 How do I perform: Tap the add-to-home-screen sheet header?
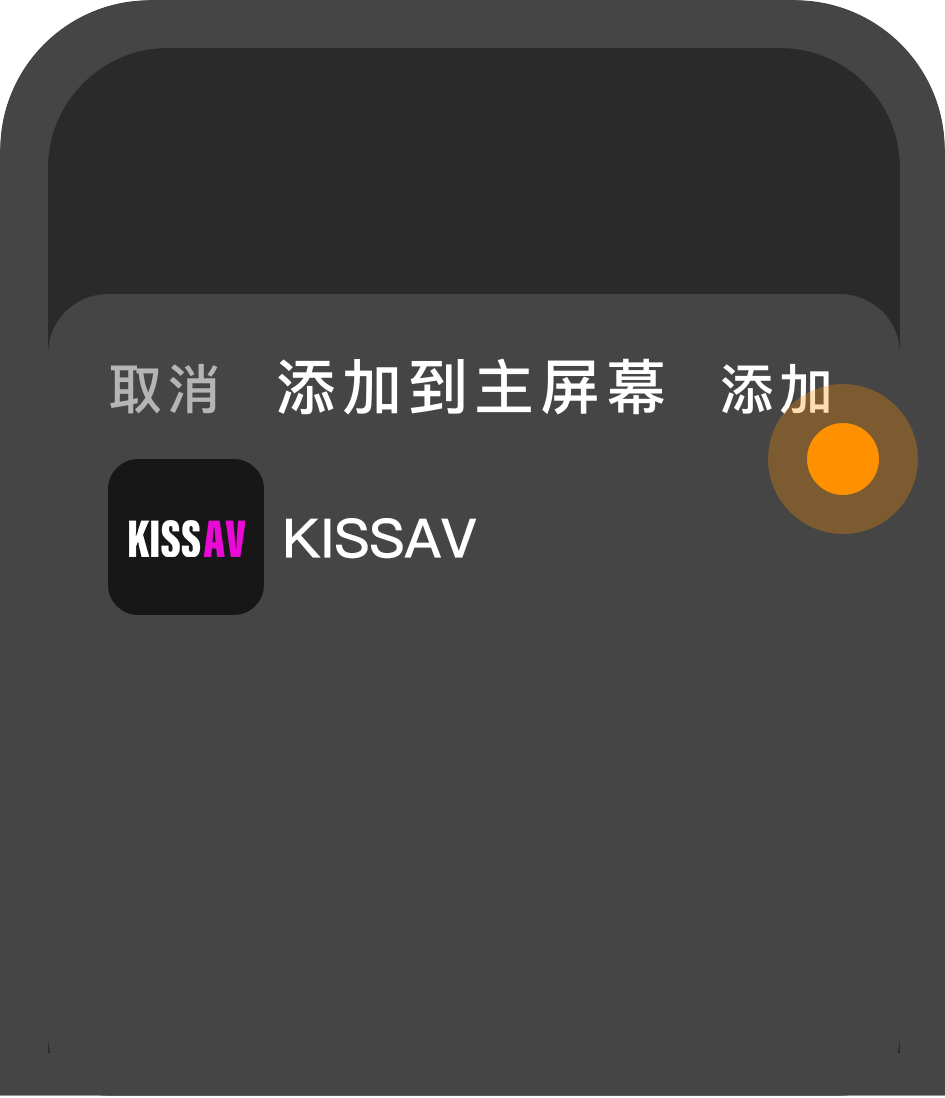(x=471, y=387)
